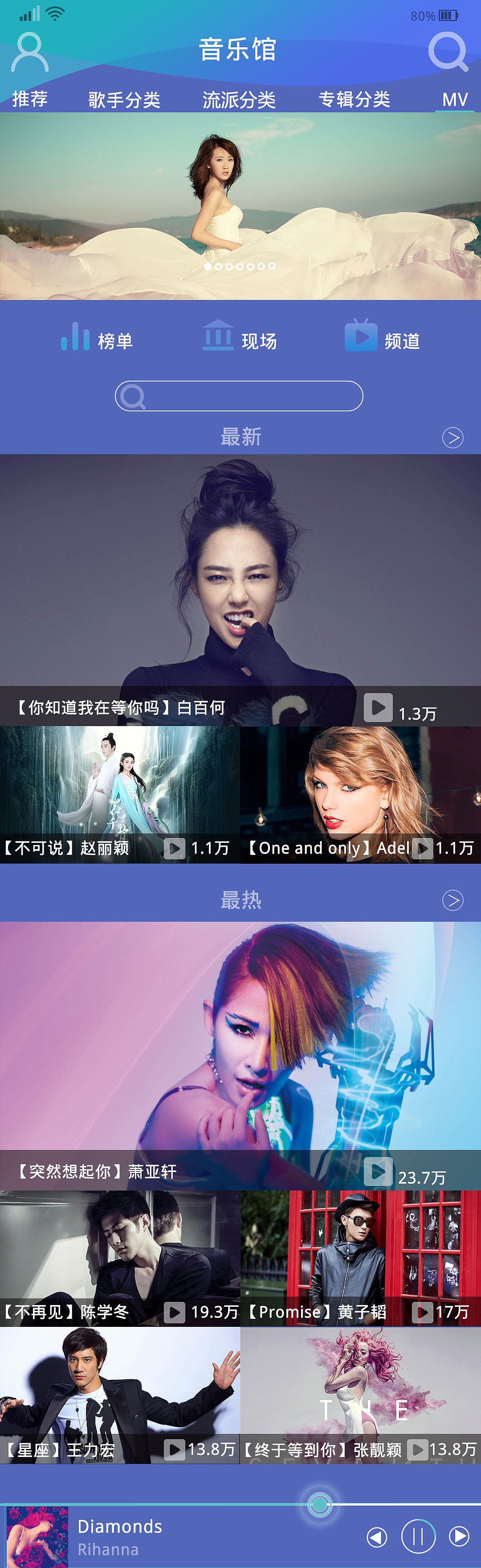481x1568 pixels.
Task: Open the 不可说 赵丽颖 video
Action: click(x=120, y=794)
